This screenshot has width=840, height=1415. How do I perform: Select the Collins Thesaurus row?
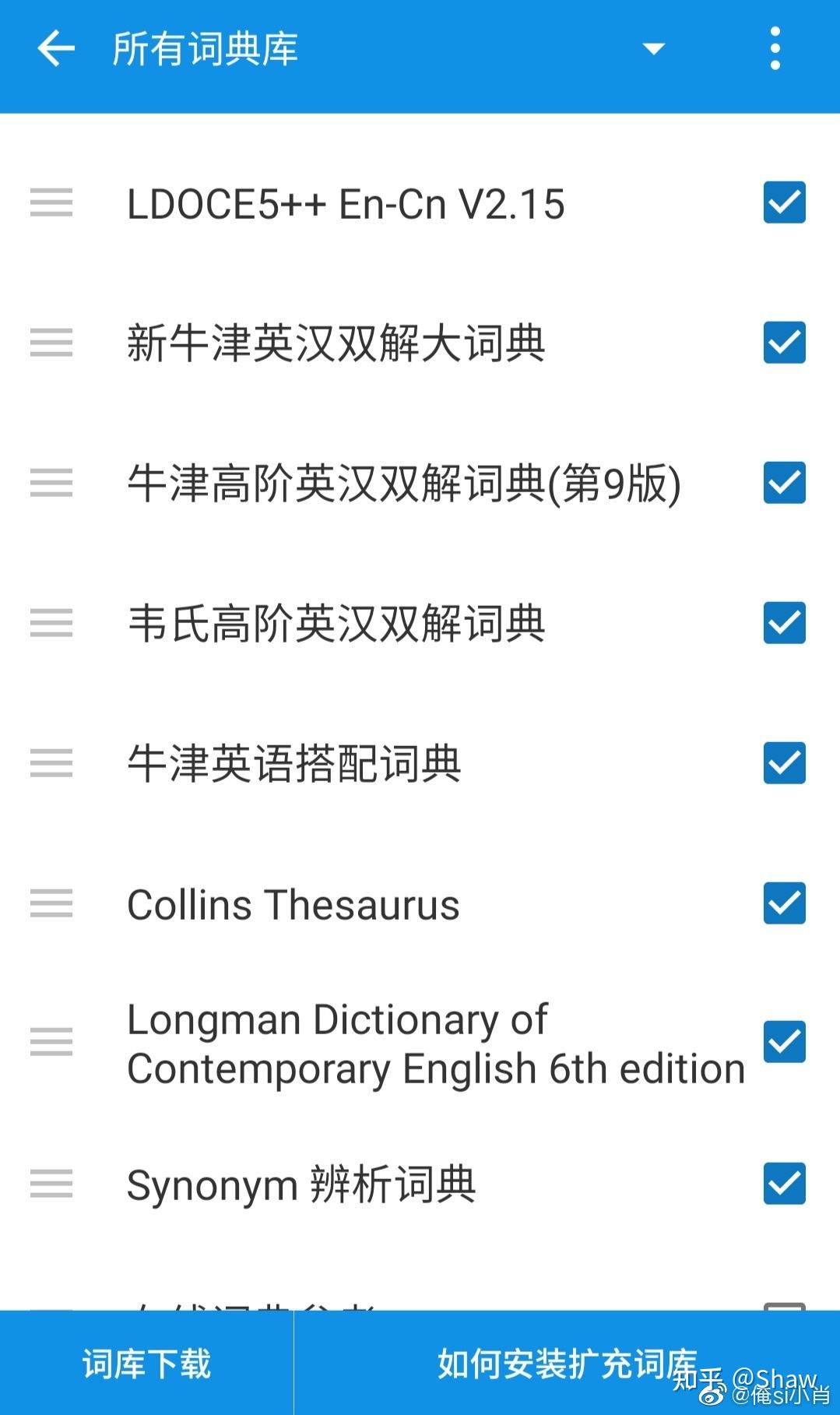coord(420,903)
